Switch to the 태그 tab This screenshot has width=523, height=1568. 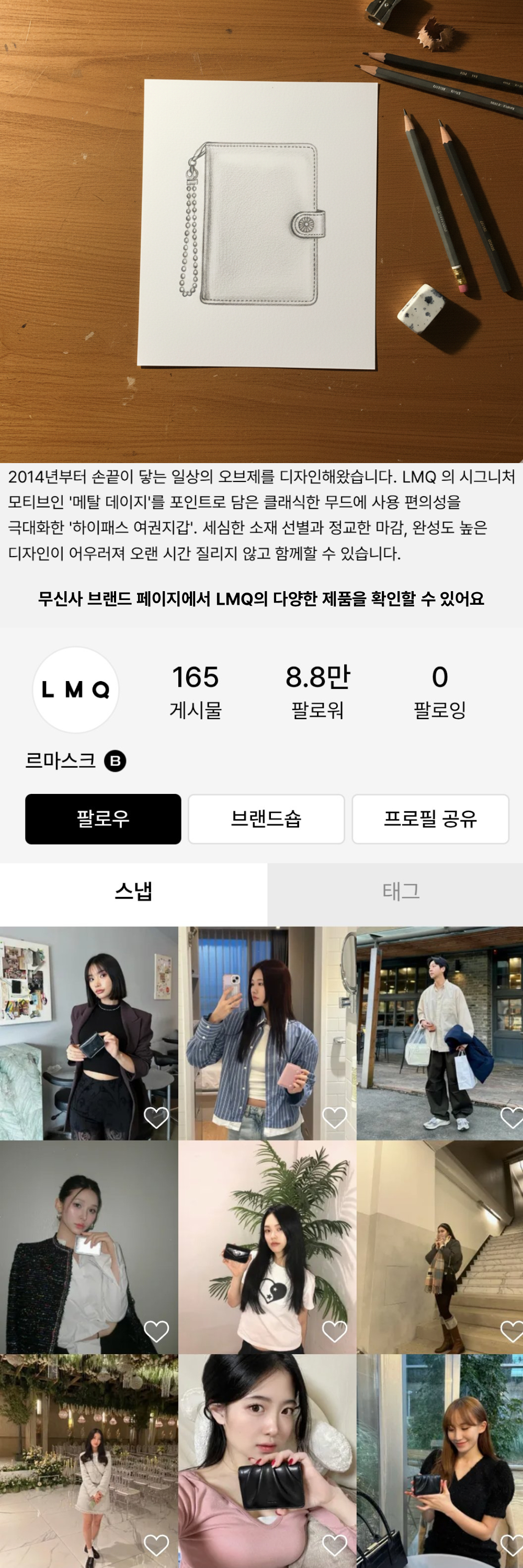(x=401, y=892)
